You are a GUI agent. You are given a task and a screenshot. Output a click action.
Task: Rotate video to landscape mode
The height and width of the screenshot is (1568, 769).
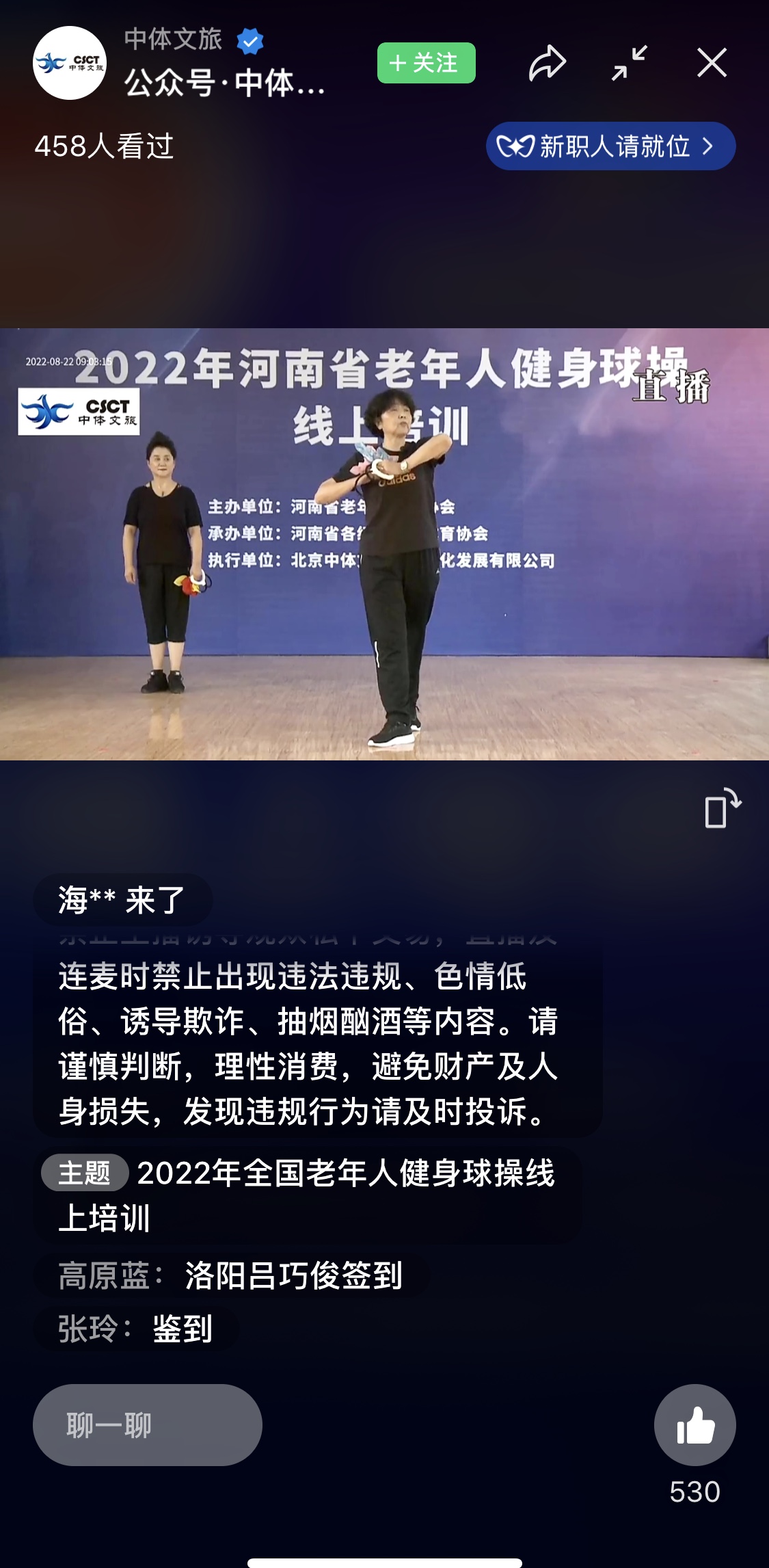[x=723, y=808]
